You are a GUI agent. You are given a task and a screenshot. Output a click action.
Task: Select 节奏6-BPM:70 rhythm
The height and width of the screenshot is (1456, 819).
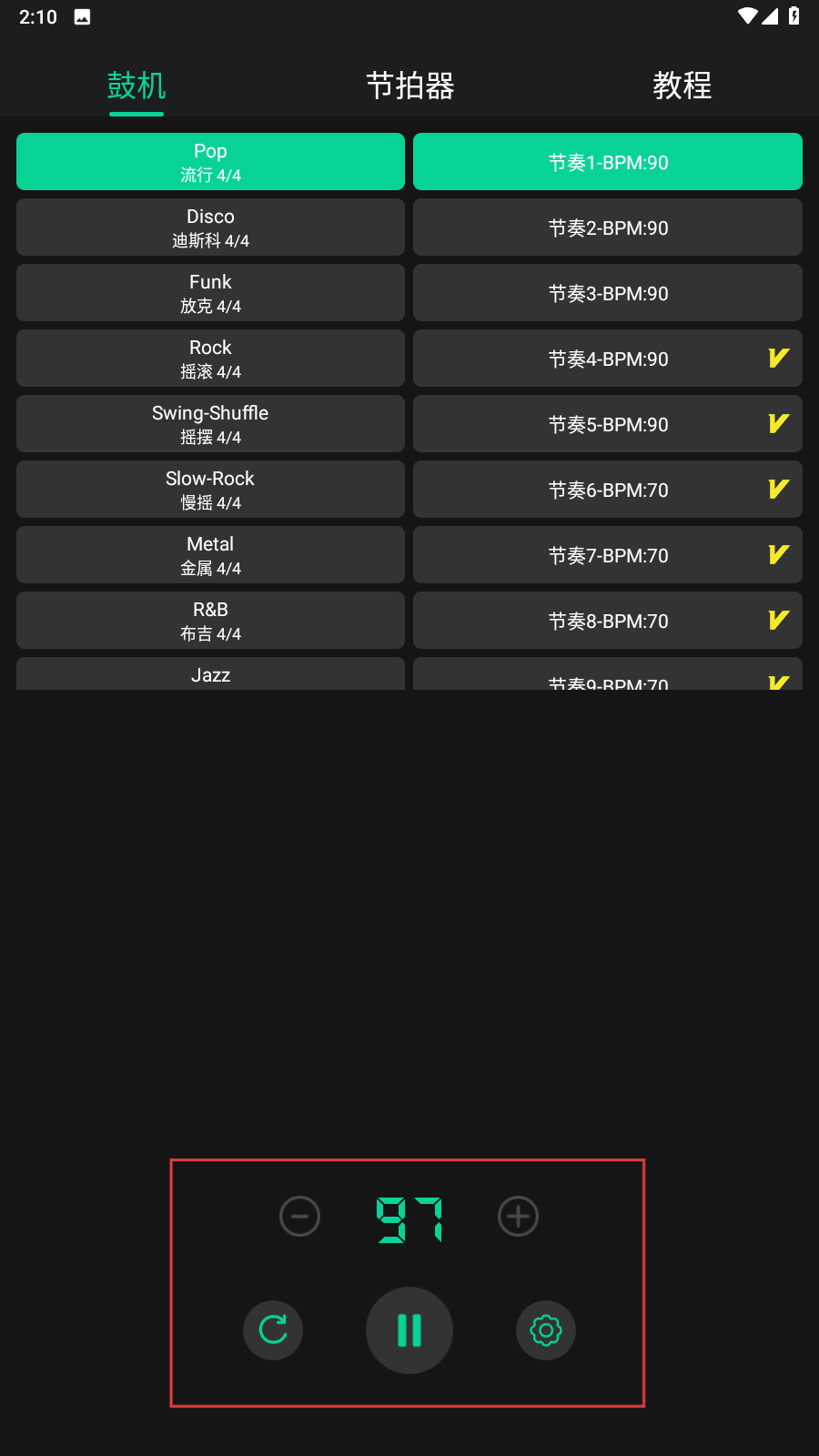point(607,490)
